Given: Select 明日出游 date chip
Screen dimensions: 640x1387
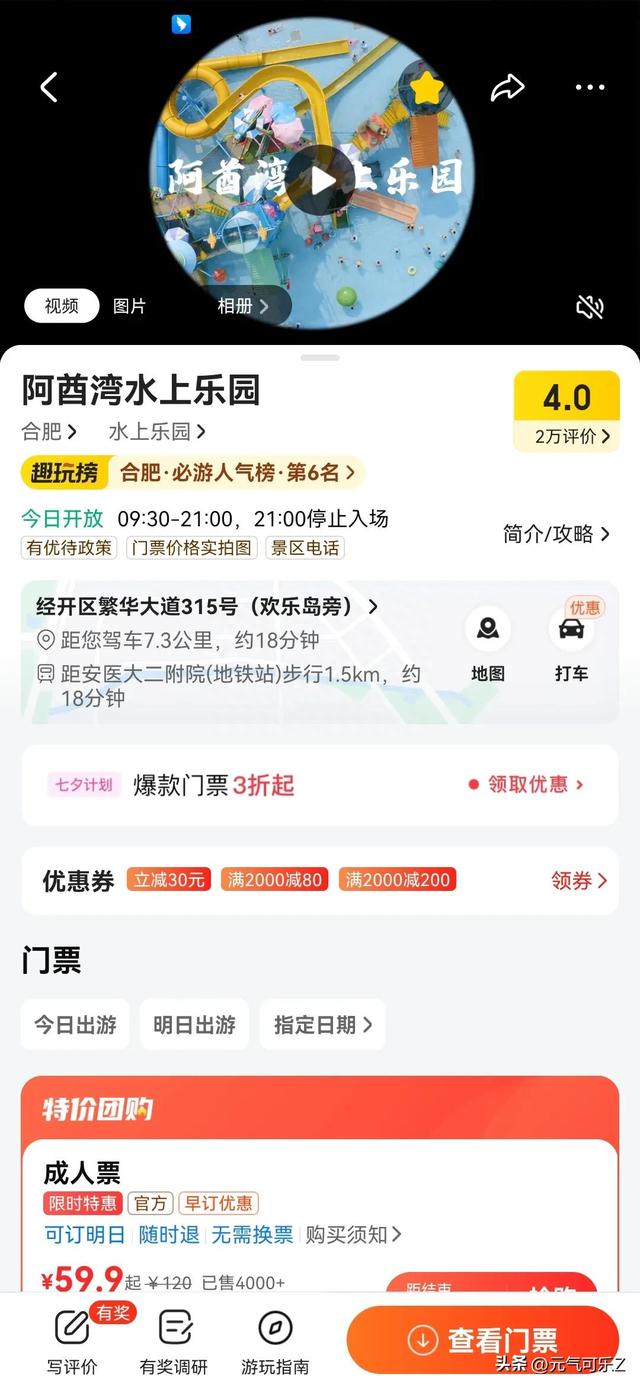Looking at the screenshot, I should (x=194, y=1024).
